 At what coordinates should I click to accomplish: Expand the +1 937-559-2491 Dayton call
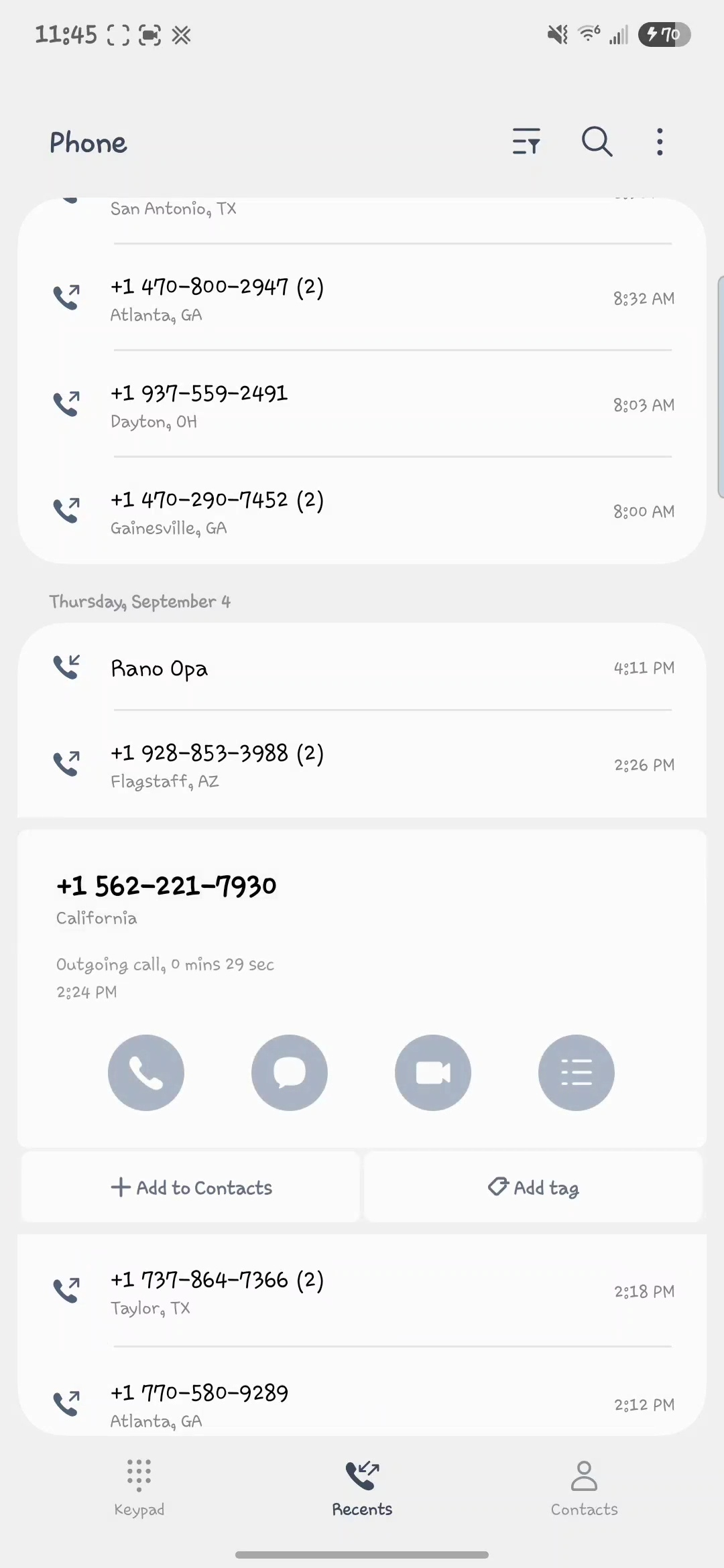click(362, 405)
